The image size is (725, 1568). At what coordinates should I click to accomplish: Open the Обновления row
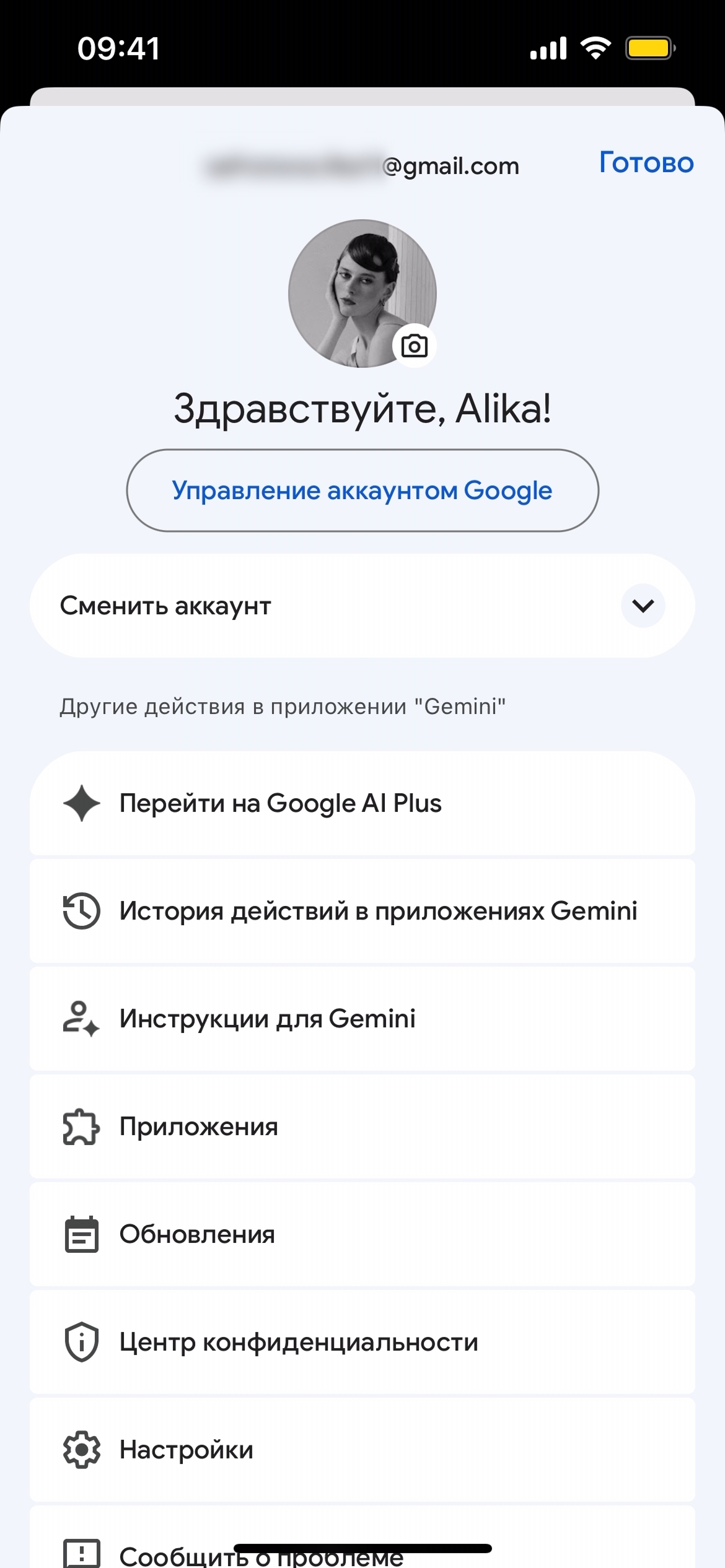tap(362, 1234)
